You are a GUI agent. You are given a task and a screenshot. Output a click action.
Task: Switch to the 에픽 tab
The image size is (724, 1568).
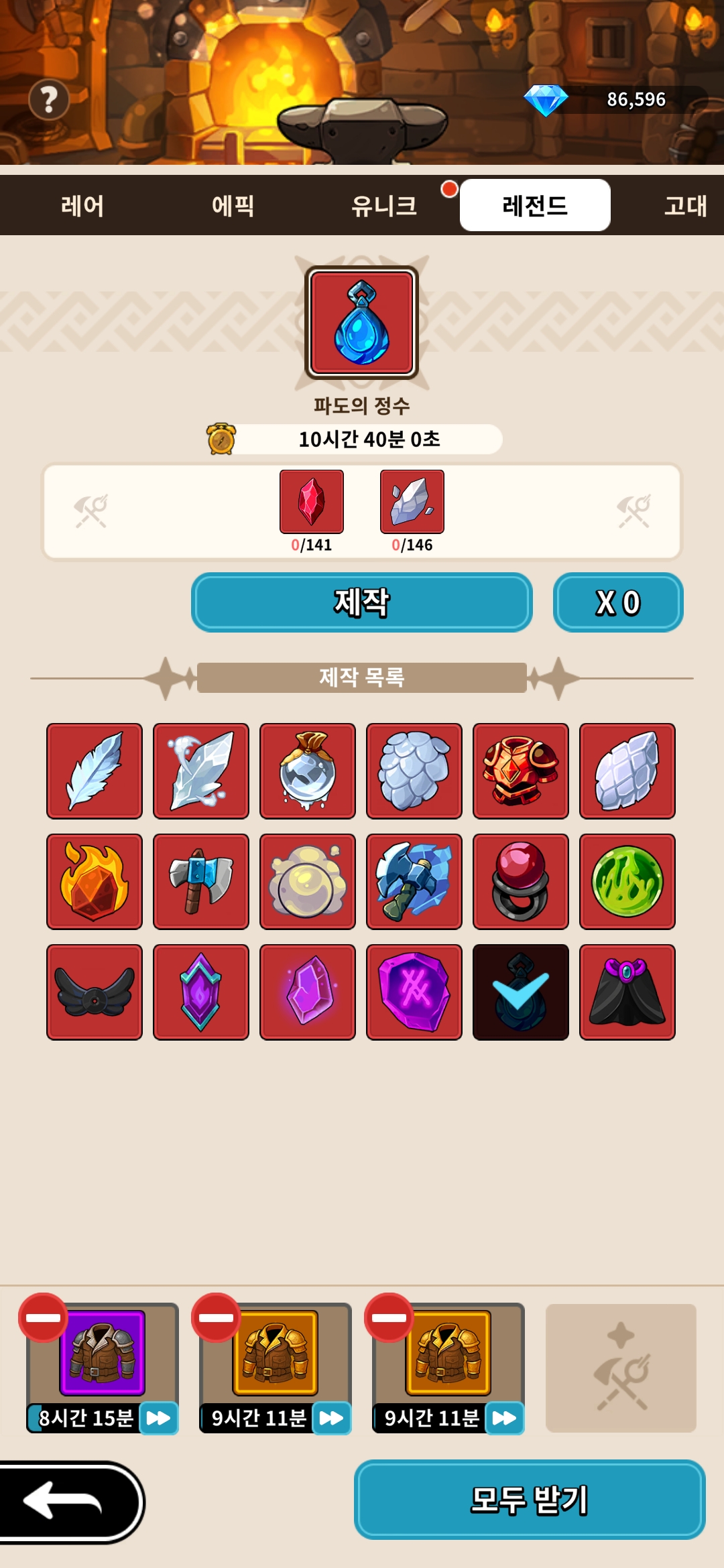point(233,205)
